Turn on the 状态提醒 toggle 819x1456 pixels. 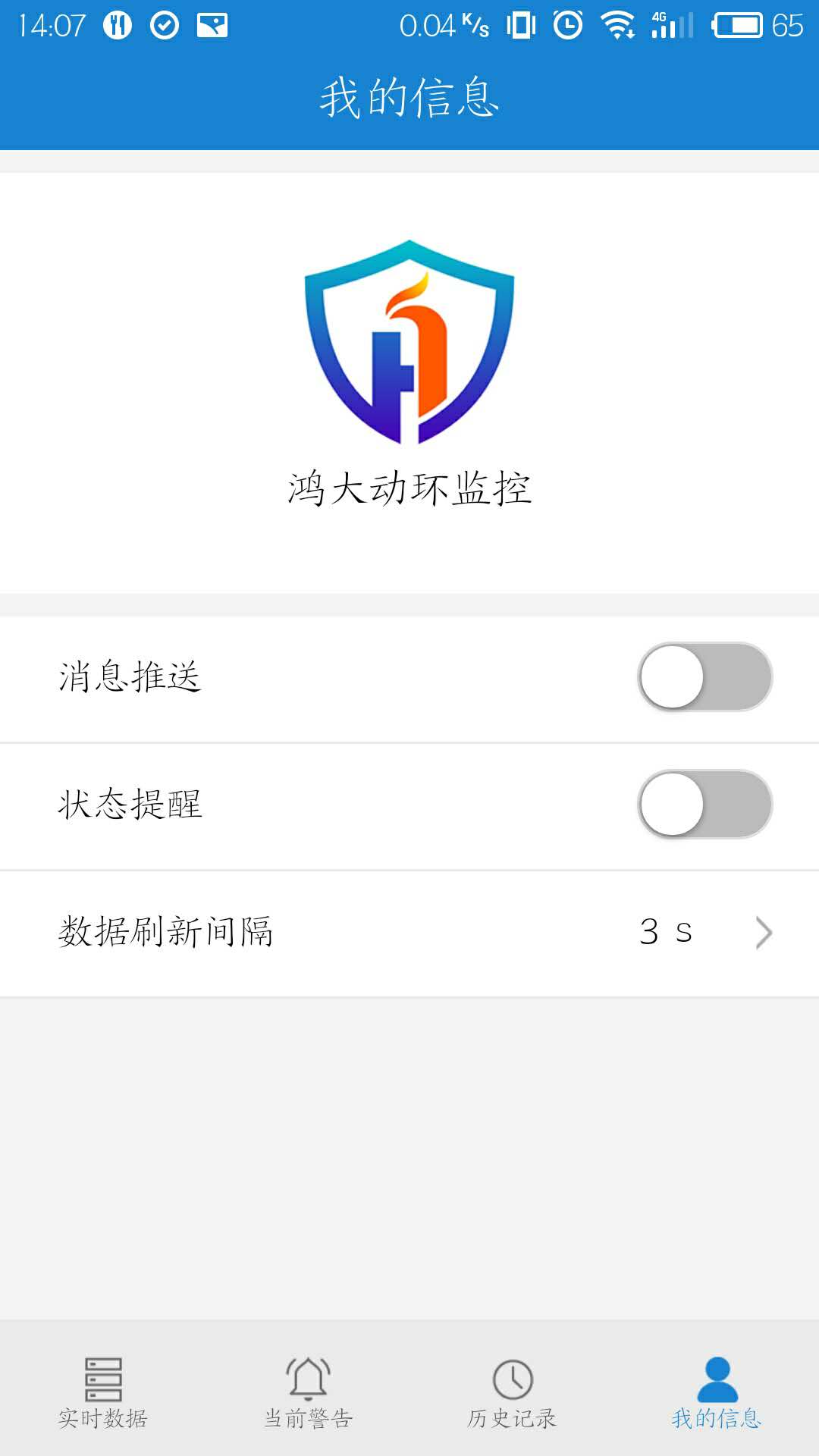[x=704, y=805]
